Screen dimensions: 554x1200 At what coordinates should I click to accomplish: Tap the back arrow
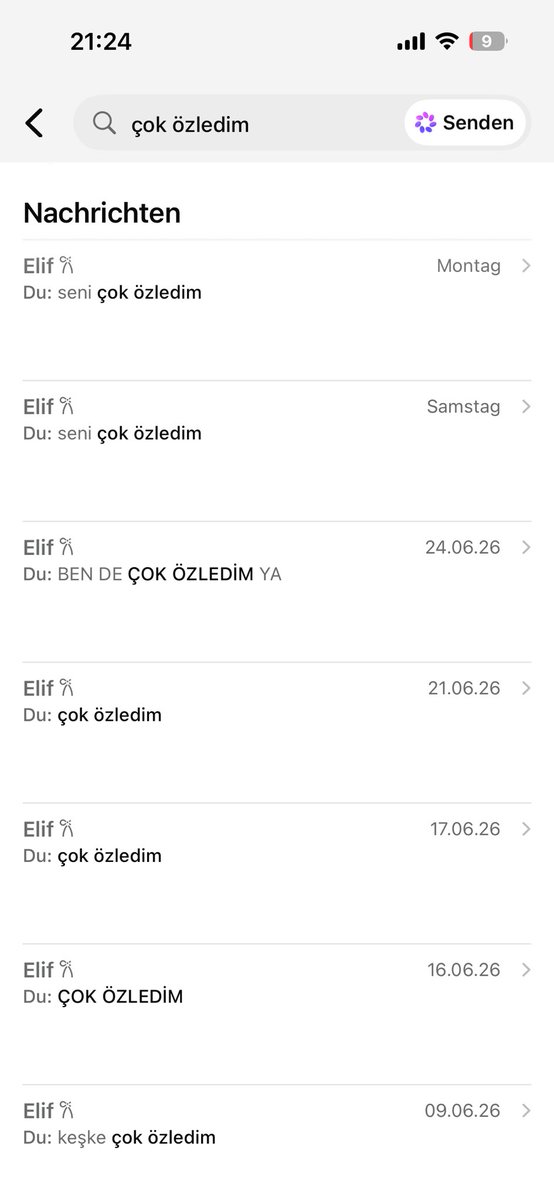coord(35,123)
